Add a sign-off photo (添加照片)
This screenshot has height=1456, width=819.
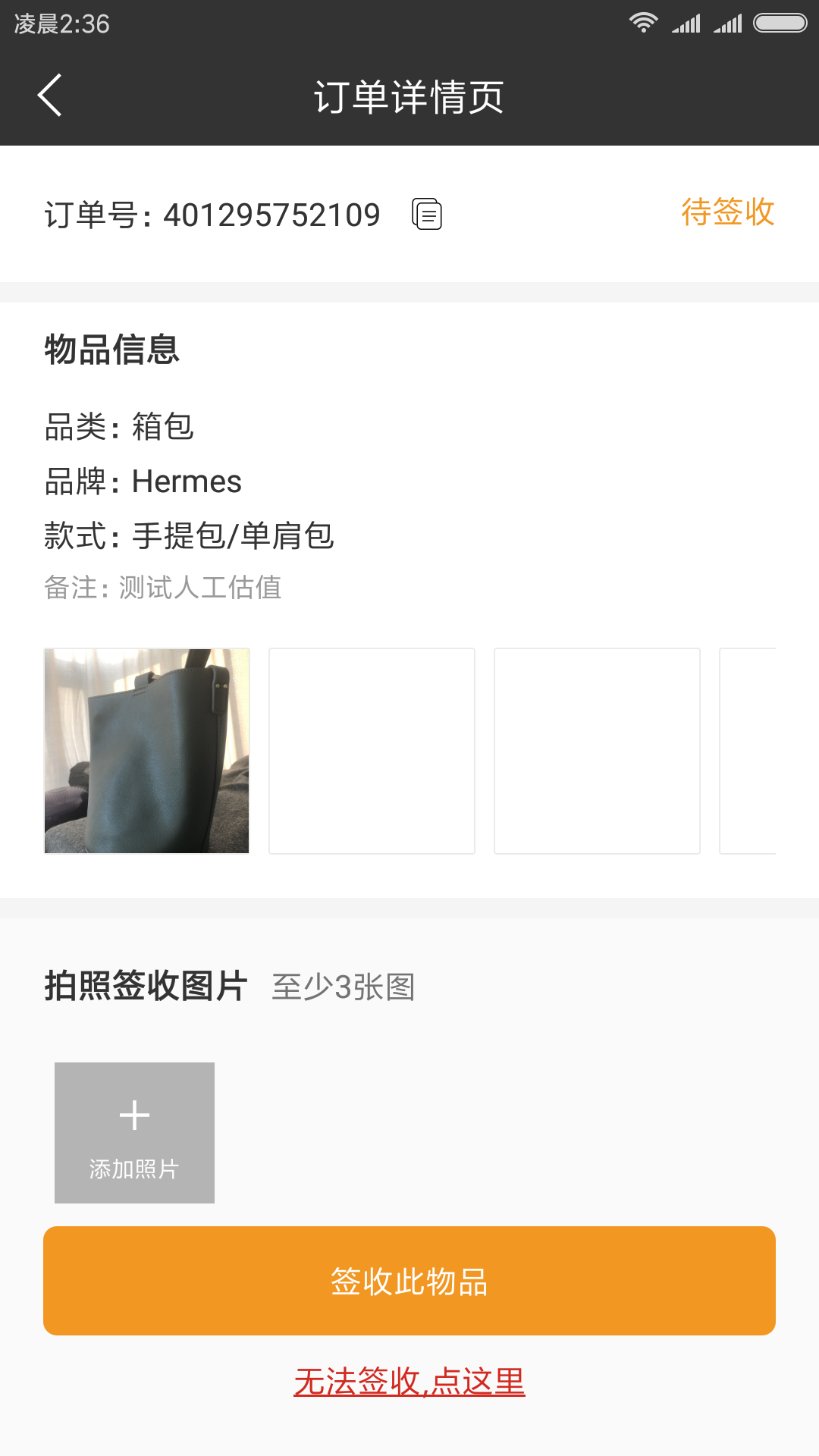click(134, 1132)
